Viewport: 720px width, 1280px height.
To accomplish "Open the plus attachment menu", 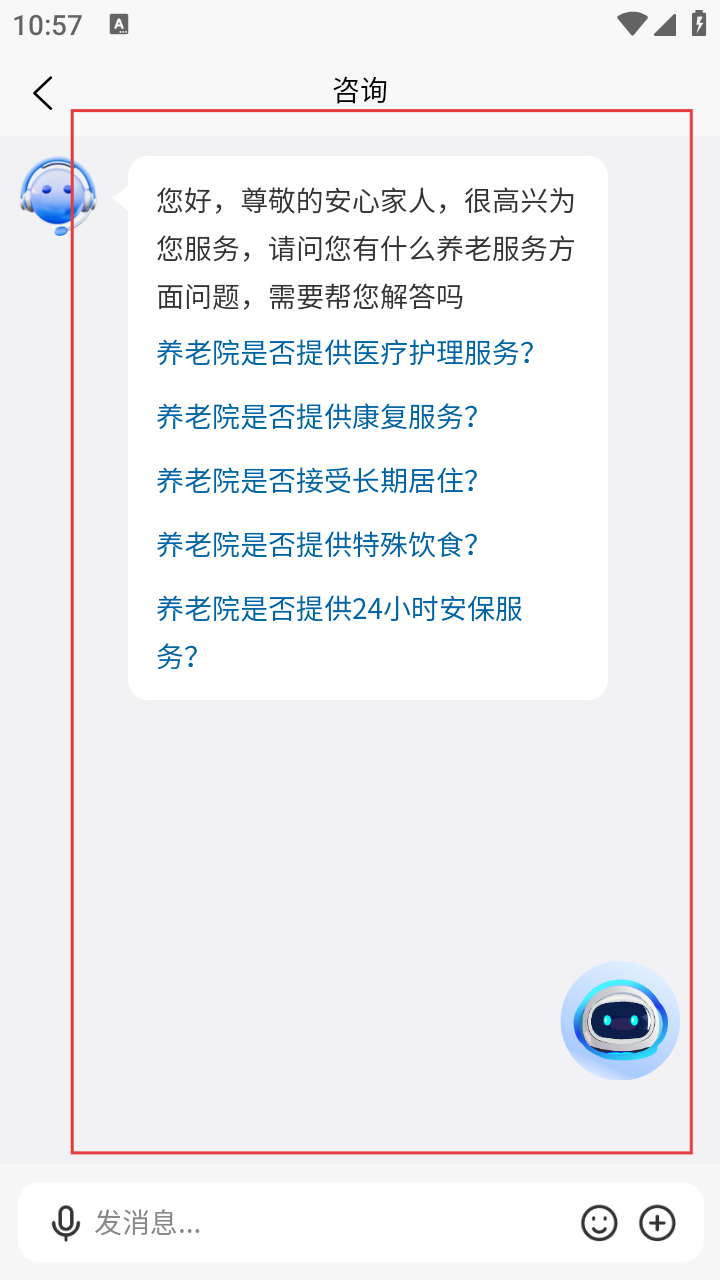I will coord(657,1223).
